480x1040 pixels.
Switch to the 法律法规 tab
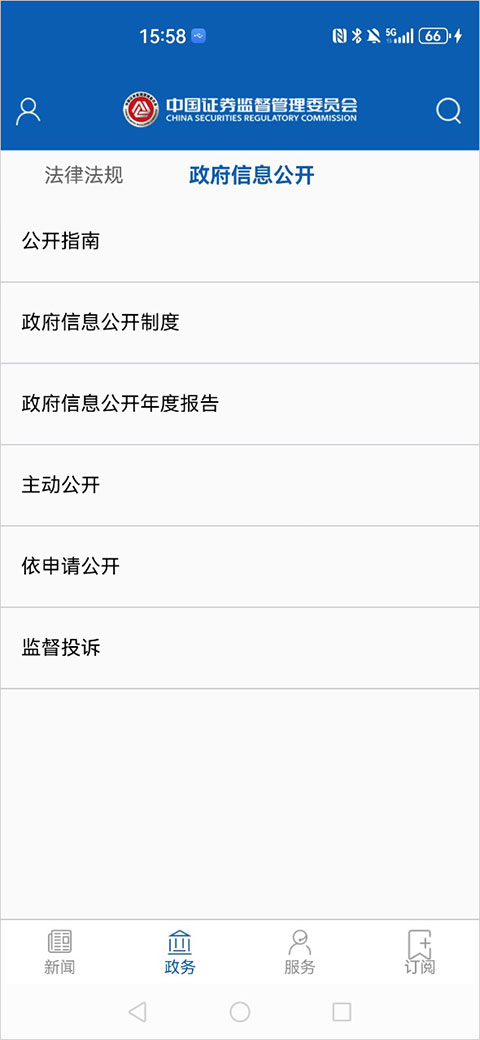coord(84,175)
